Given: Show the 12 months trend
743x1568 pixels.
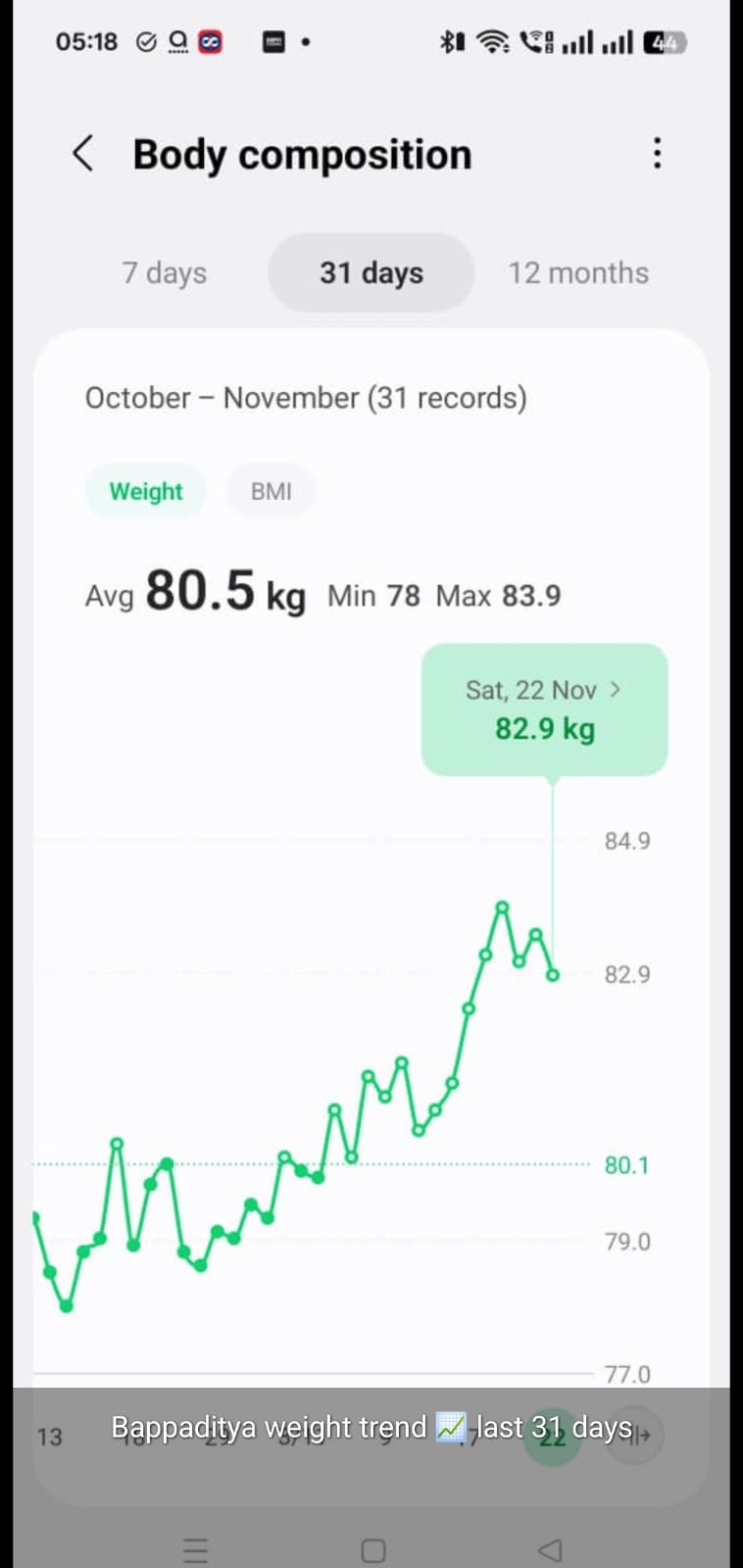Looking at the screenshot, I should coord(577,272).
